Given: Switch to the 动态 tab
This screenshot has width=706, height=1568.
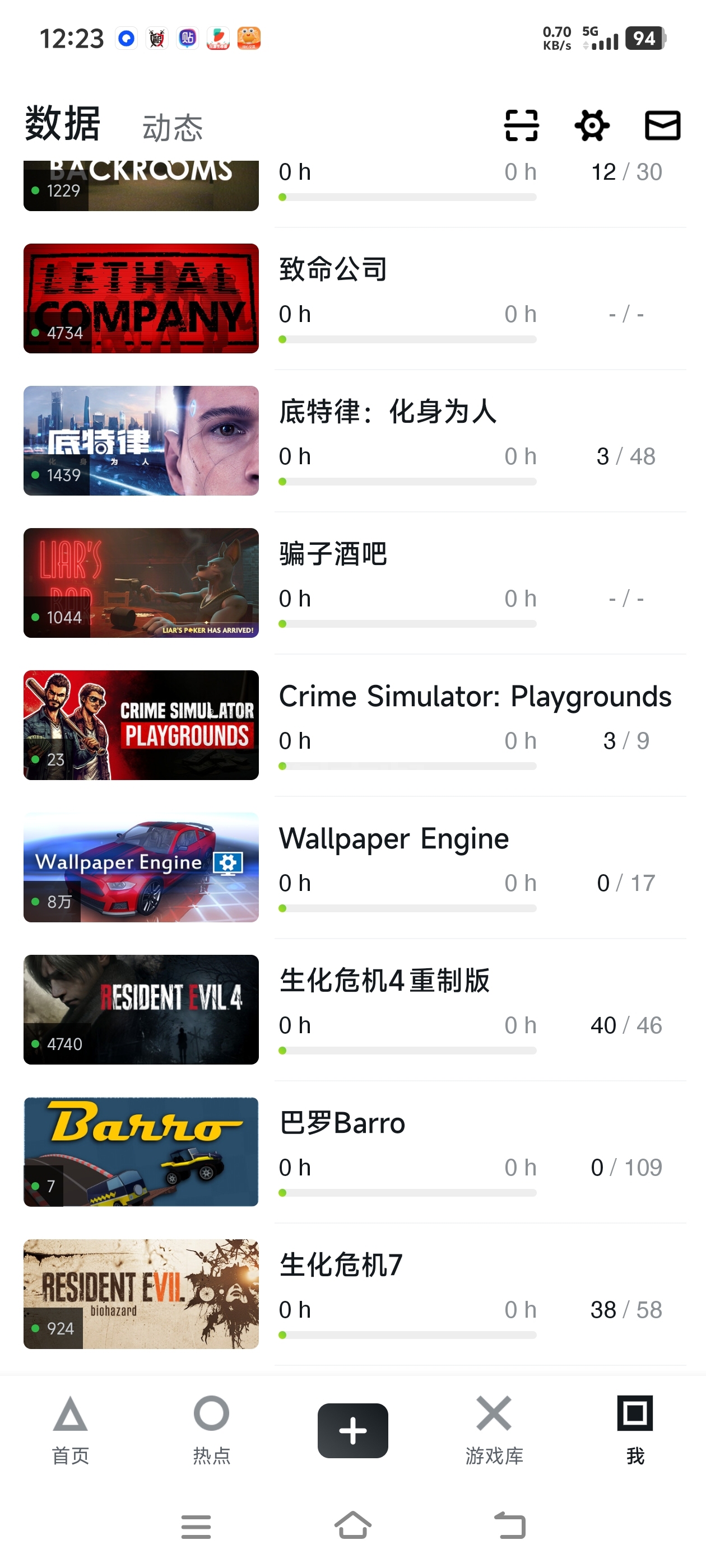Looking at the screenshot, I should point(173,128).
